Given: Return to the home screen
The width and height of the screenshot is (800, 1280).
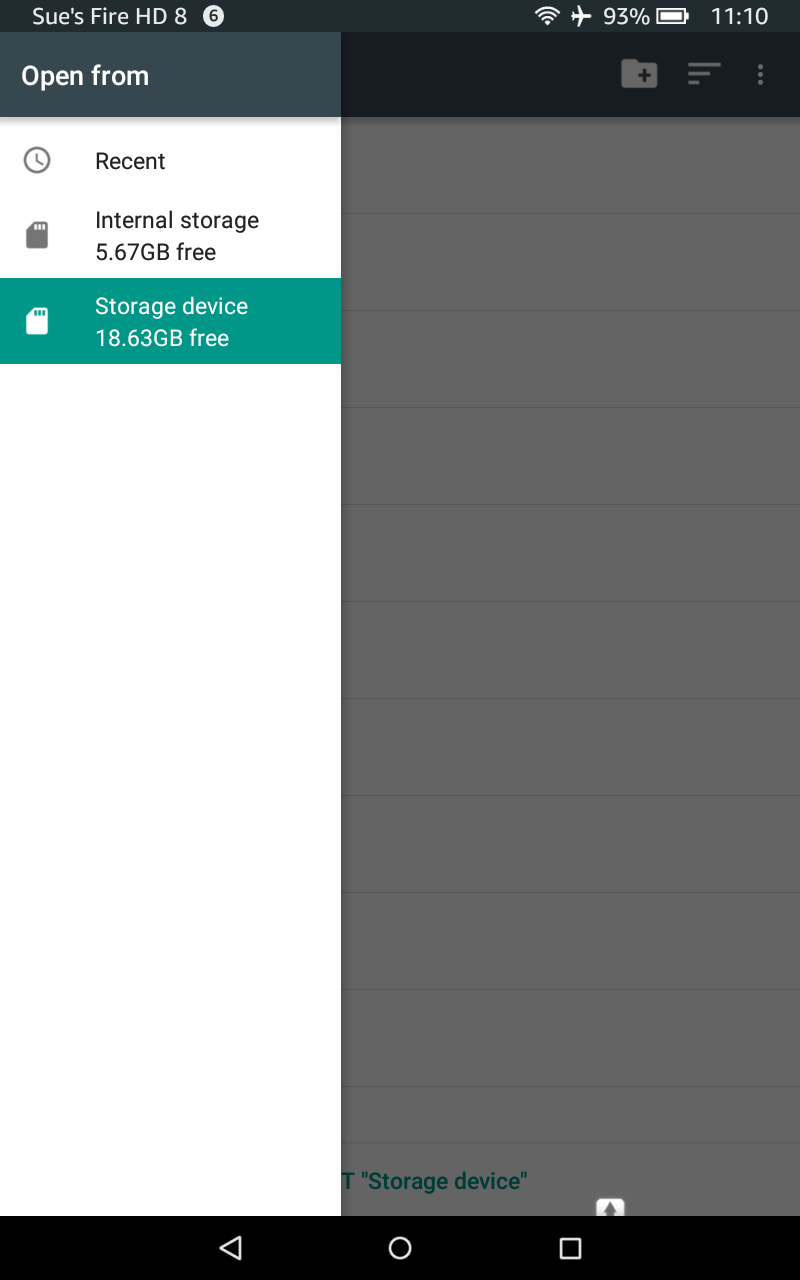Looking at the screenshot, I should [400, 1247].
